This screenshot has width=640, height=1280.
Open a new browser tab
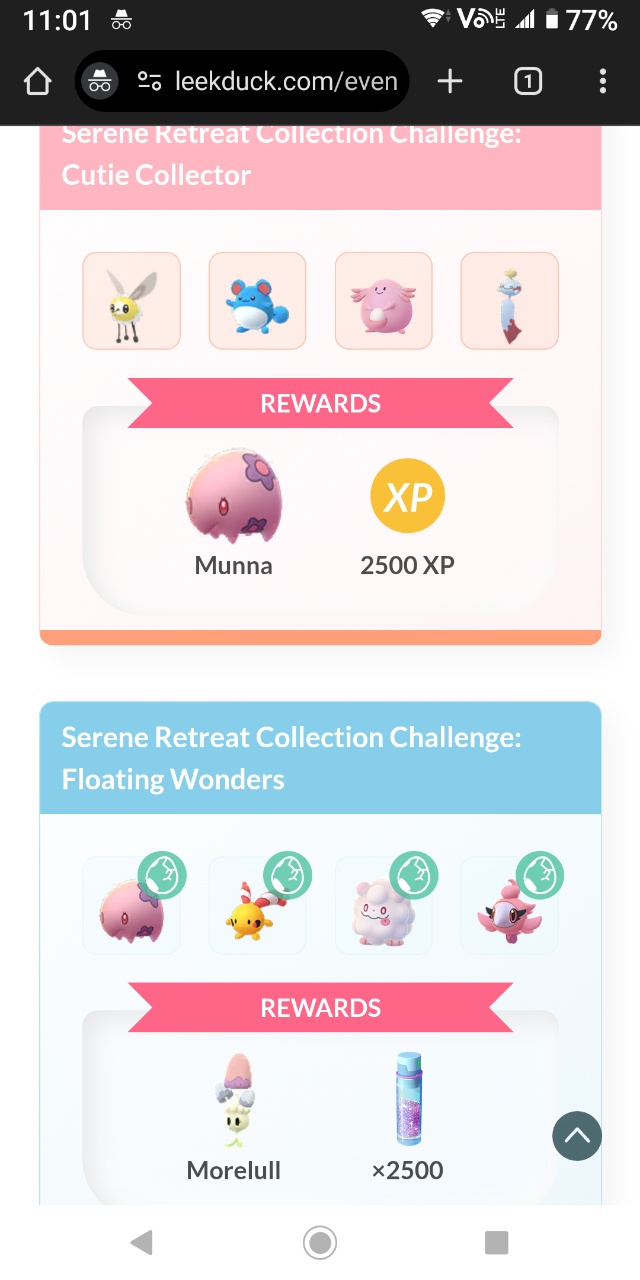click(450, 81)
